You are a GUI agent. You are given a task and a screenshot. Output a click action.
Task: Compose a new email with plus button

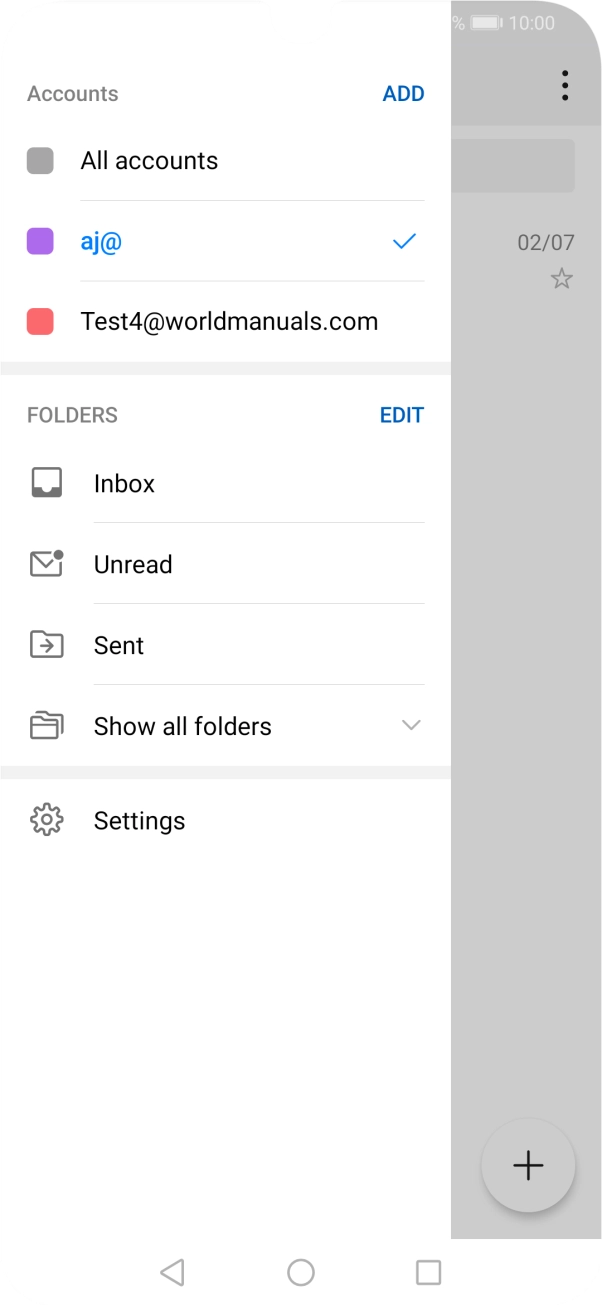point(528,1165)
